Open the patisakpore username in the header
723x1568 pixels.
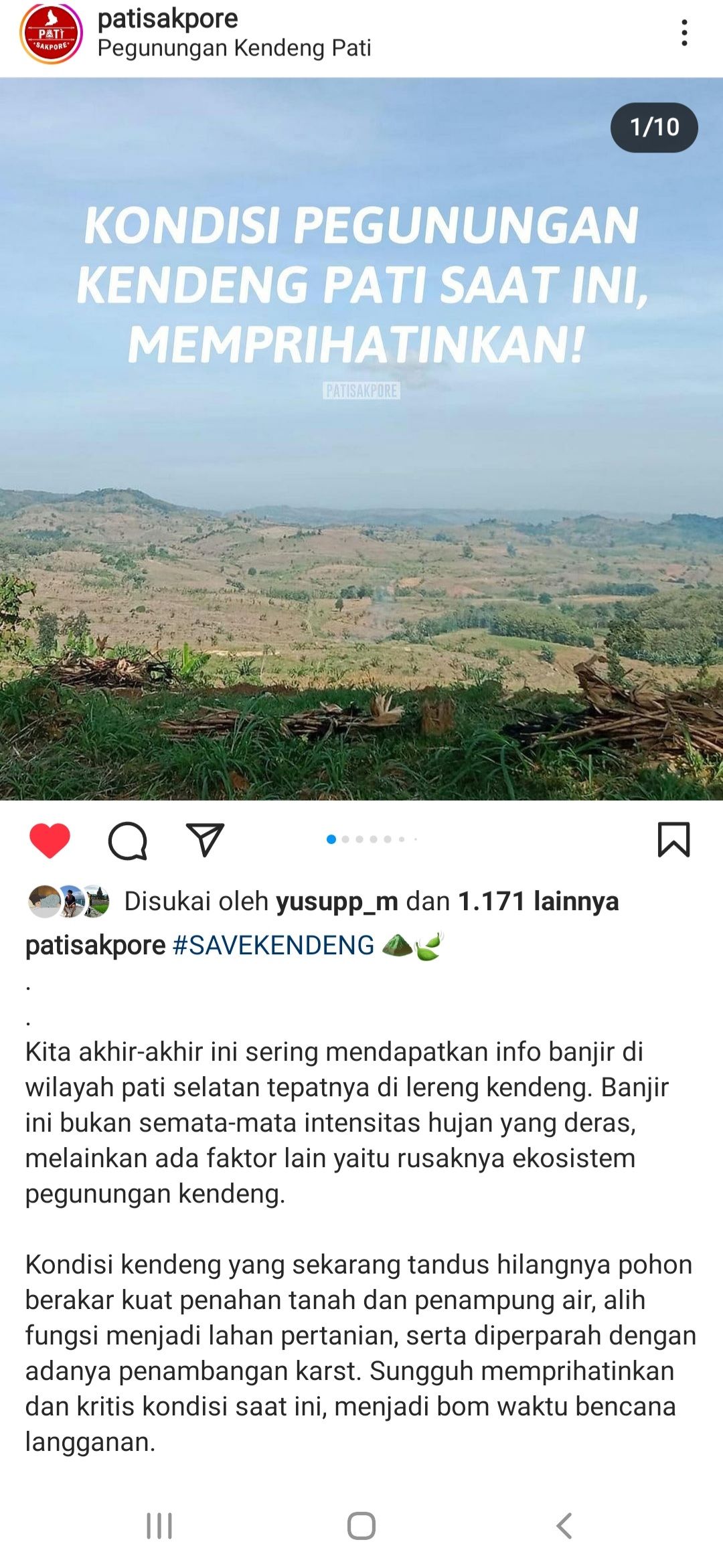tap(167, 19)
